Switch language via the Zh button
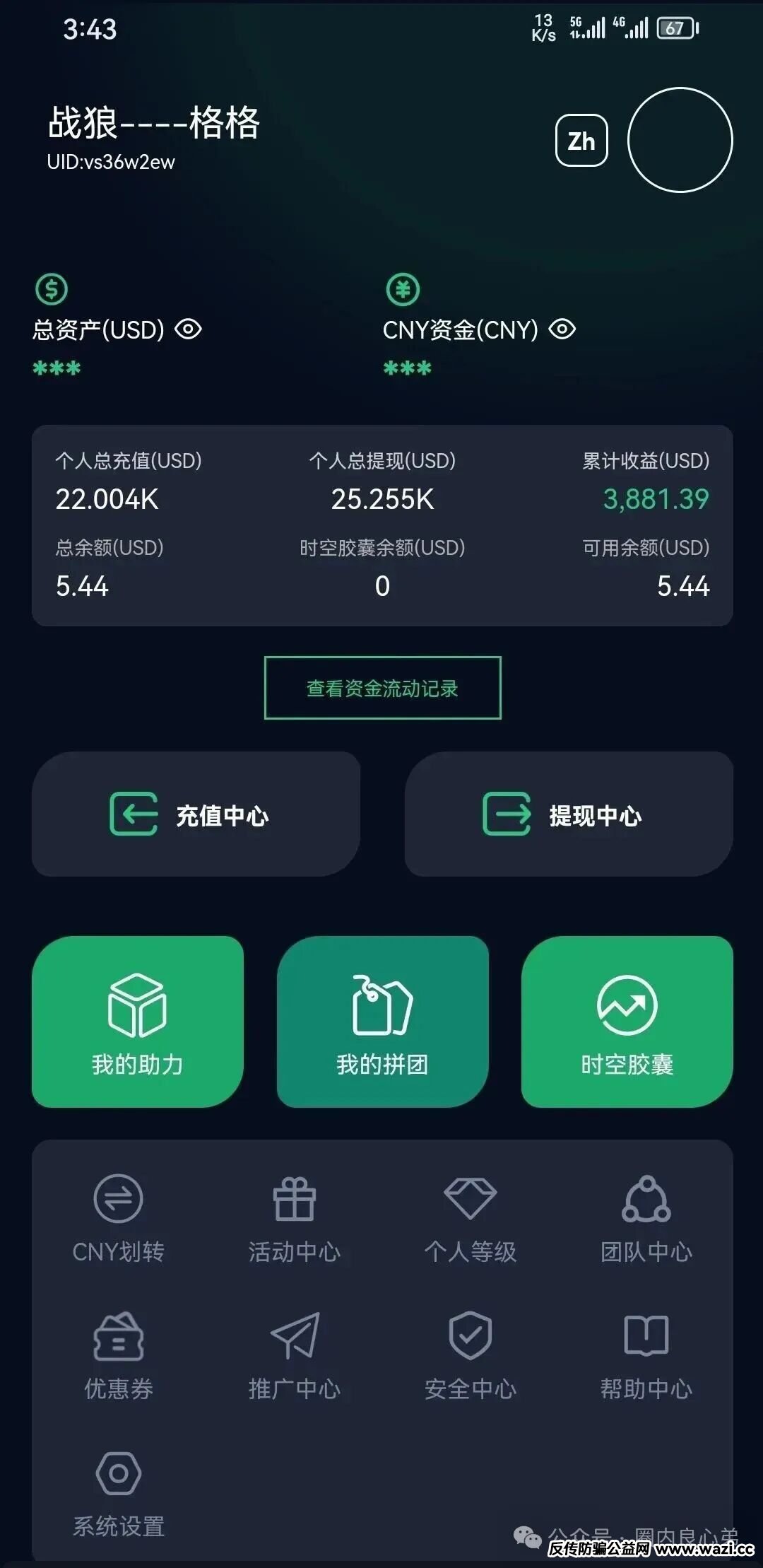Screen dimensions: 763x1568 tap(581, 141)
